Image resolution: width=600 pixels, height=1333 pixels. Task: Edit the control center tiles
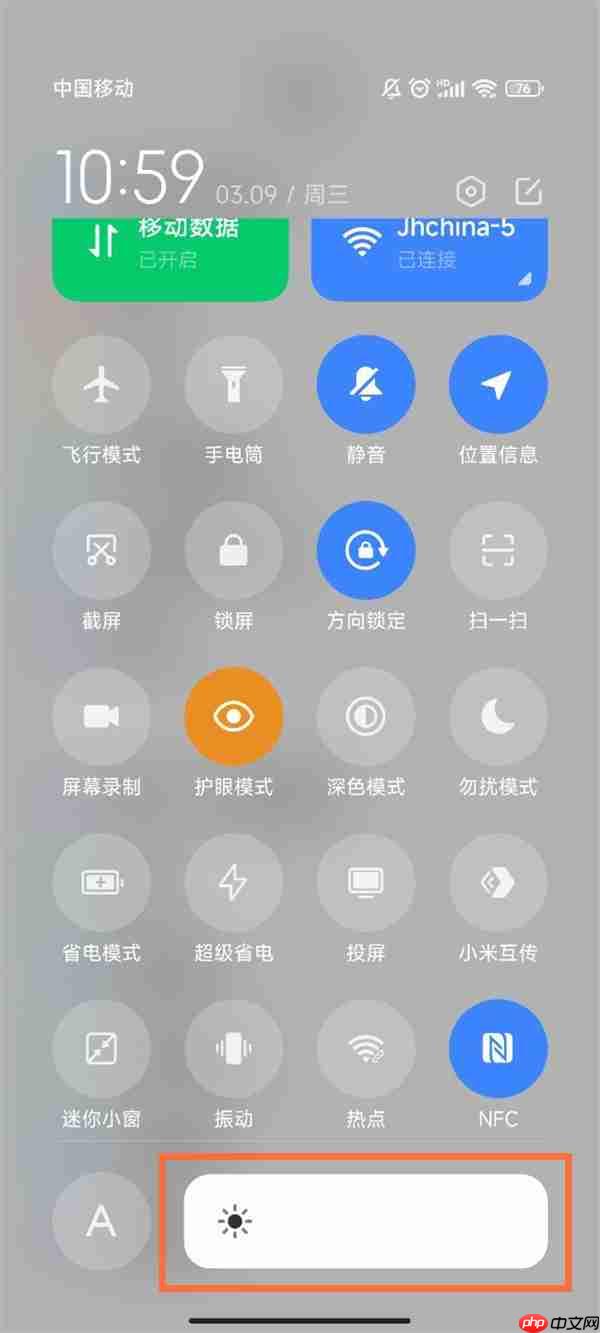coord(527,191)
